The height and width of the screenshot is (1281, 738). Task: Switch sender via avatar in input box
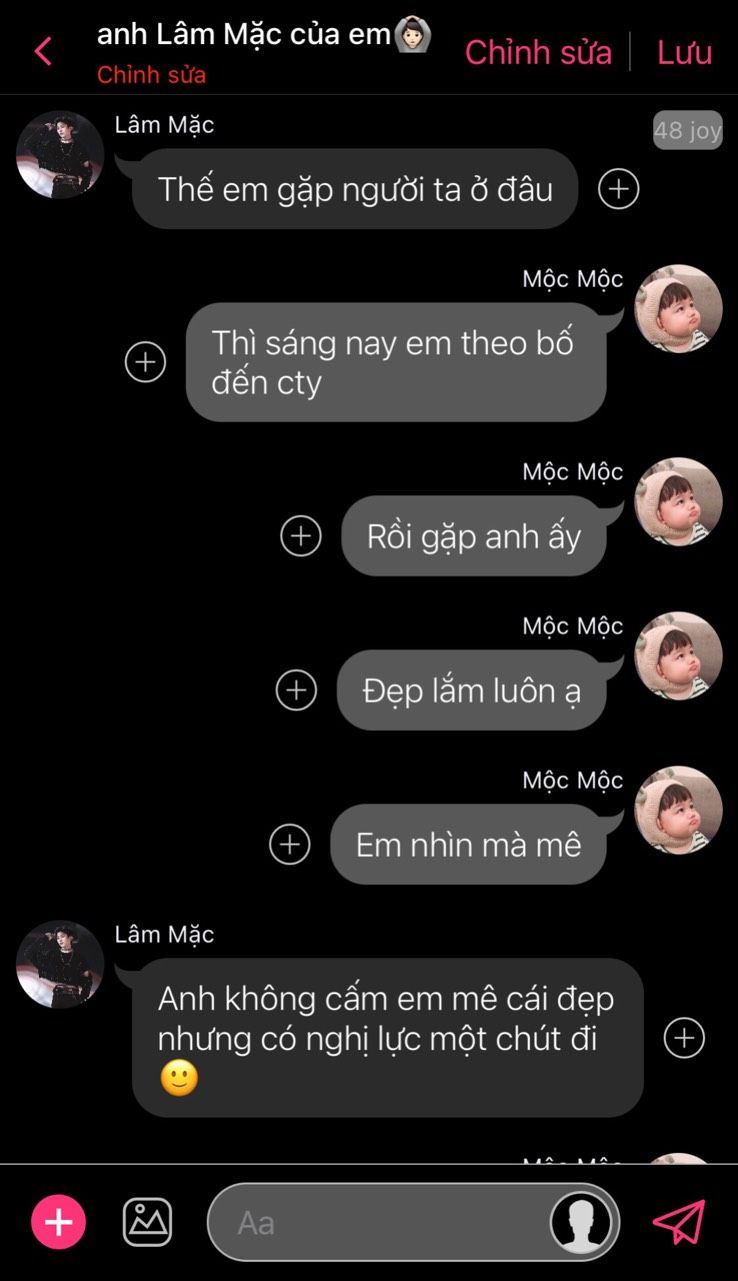581,1222
